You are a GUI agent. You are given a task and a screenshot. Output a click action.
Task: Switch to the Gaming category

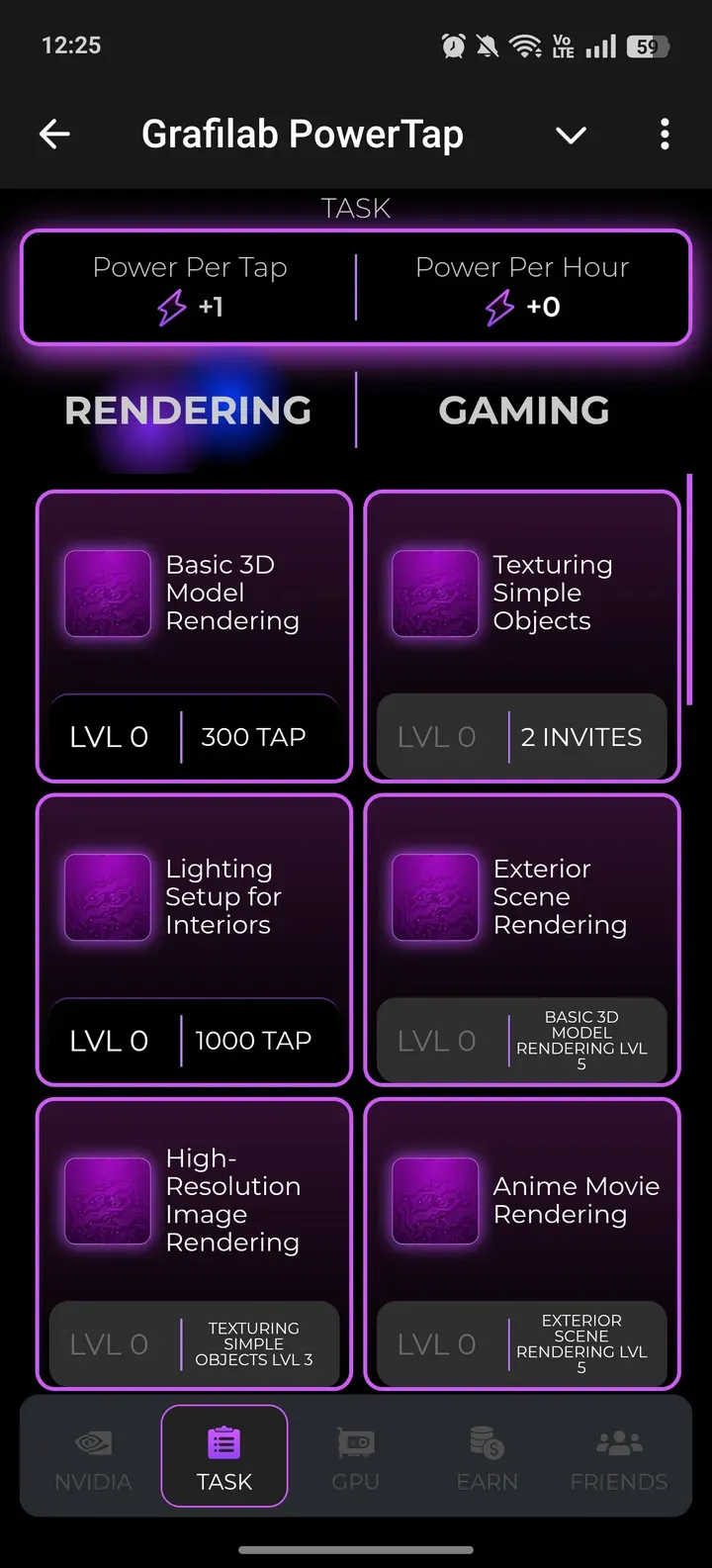524,411
